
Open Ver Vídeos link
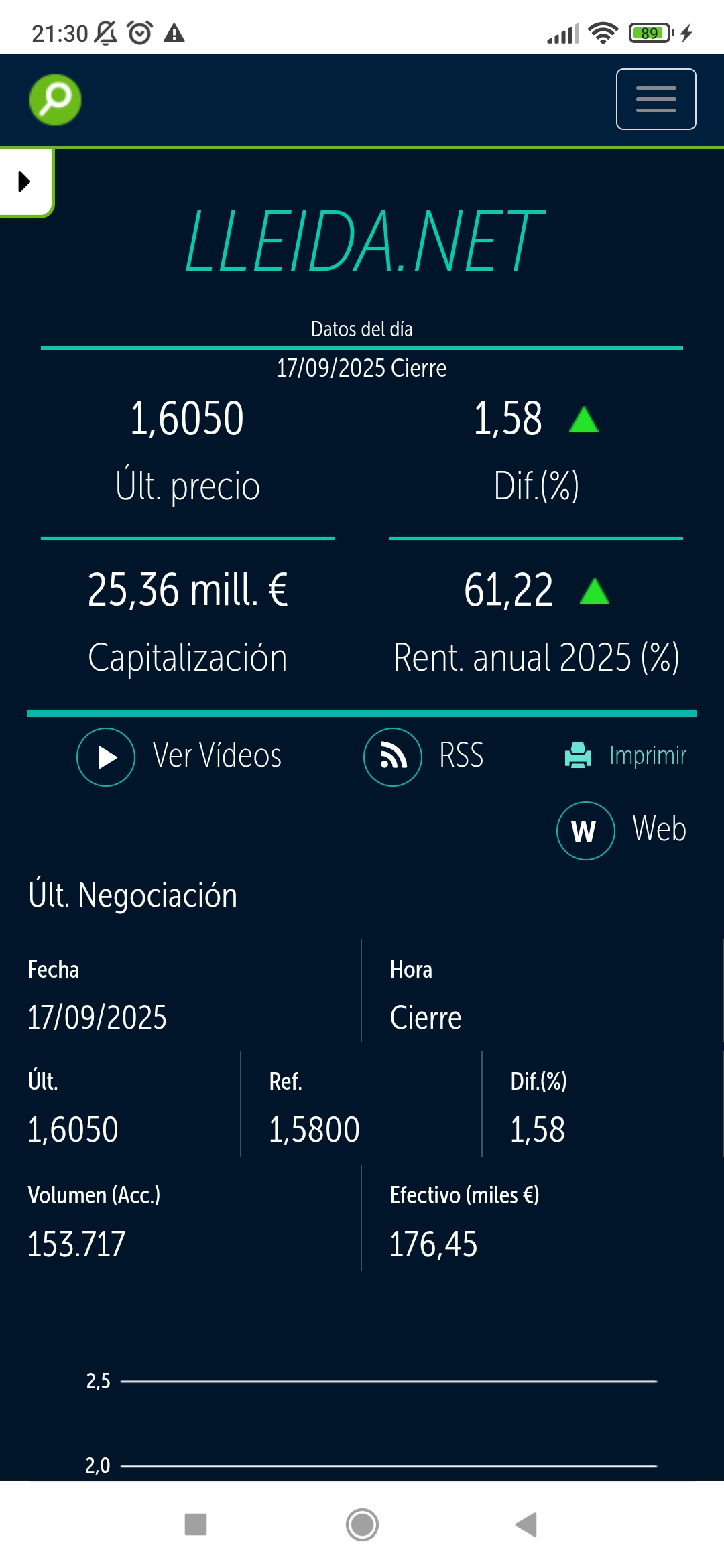180,757
